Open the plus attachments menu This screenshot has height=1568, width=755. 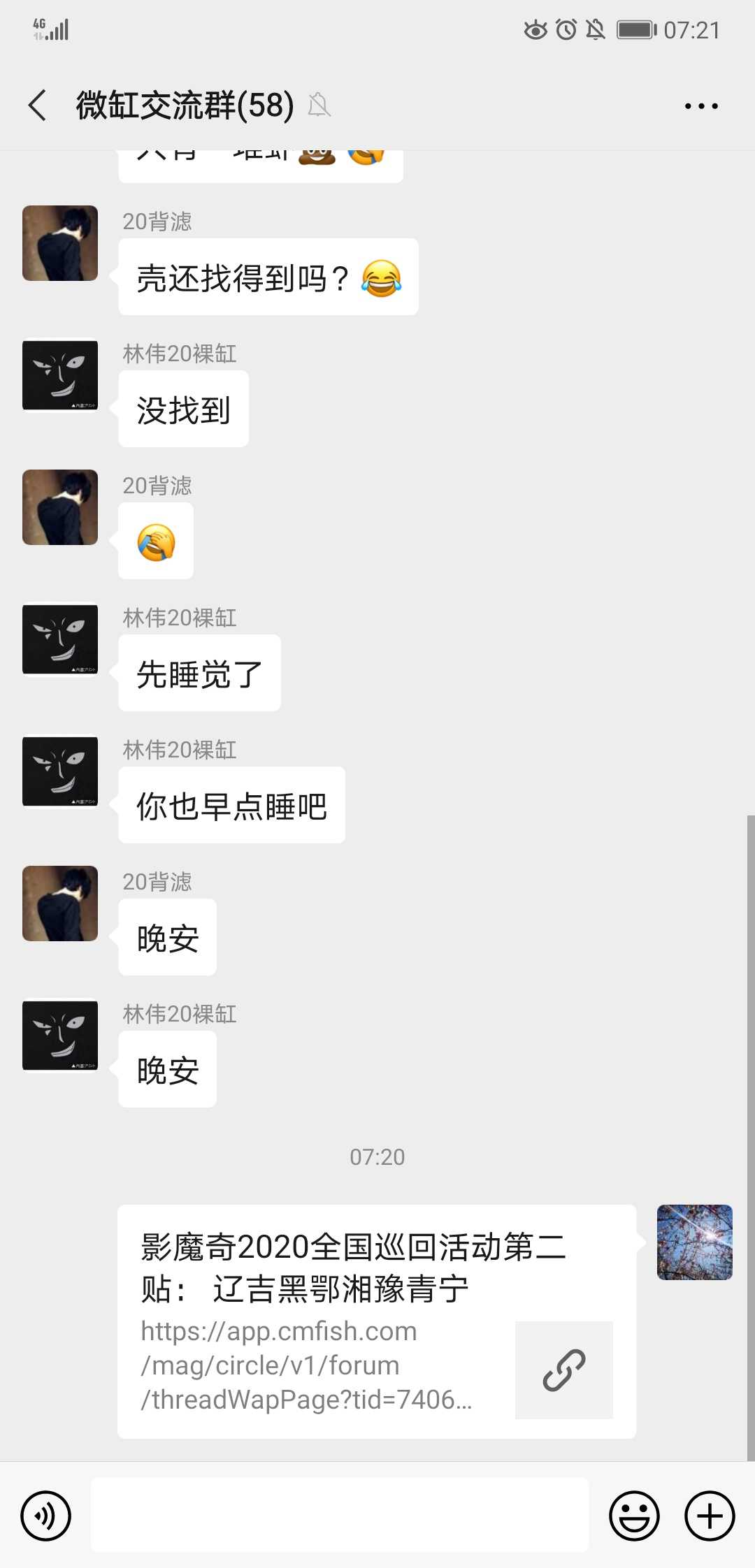pos(710,1516)
